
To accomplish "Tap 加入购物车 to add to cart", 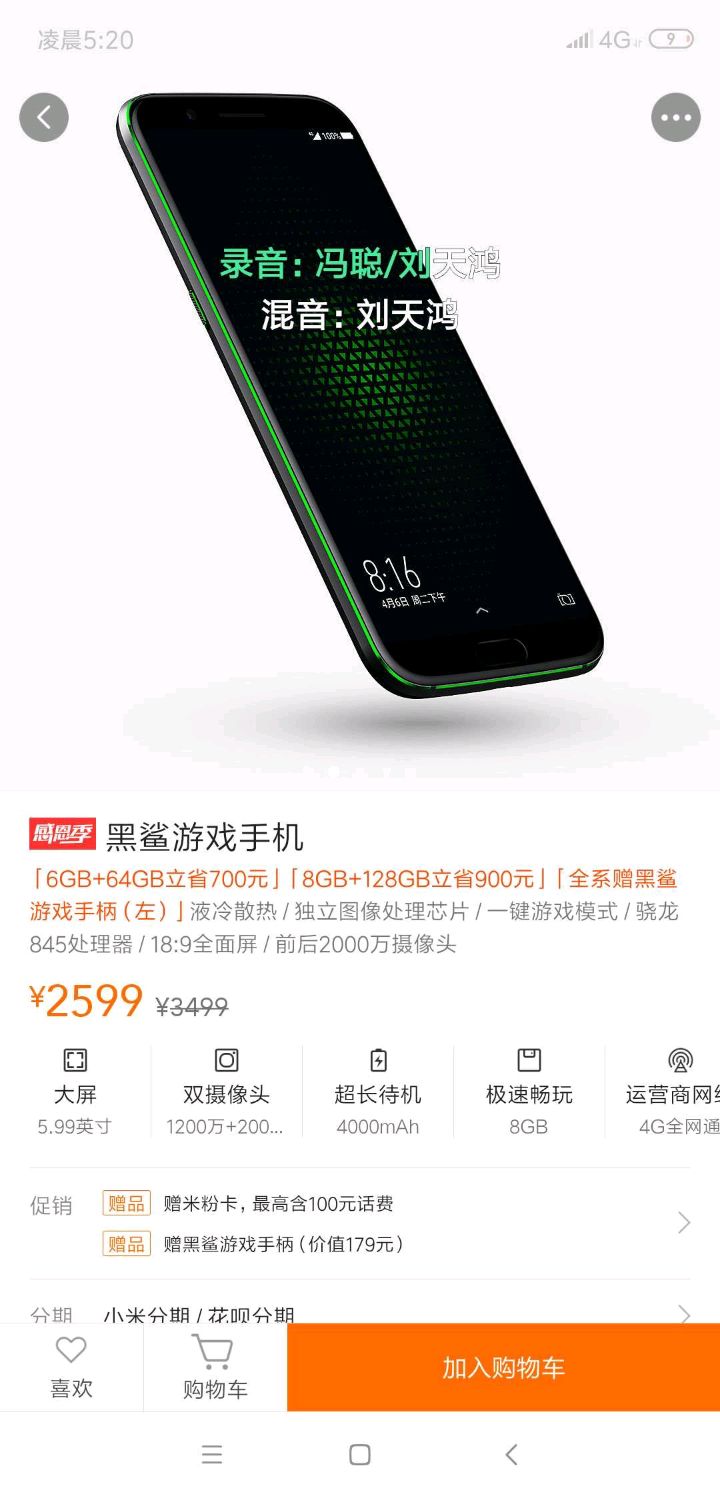I will point(503,1367).
